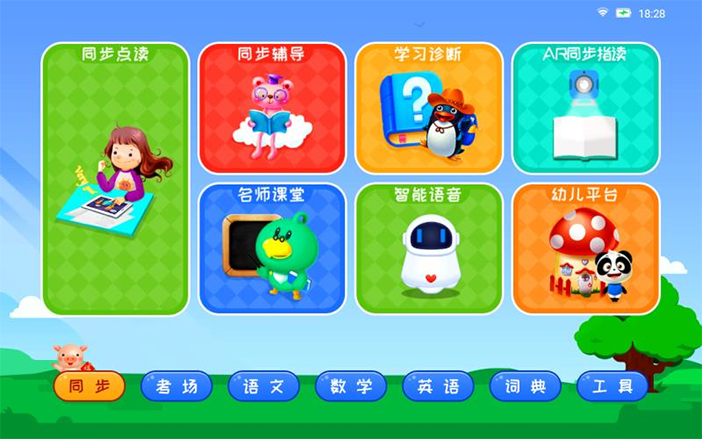Open the 同步点读 card
702x439 pixels.
(x=115, y=180)
